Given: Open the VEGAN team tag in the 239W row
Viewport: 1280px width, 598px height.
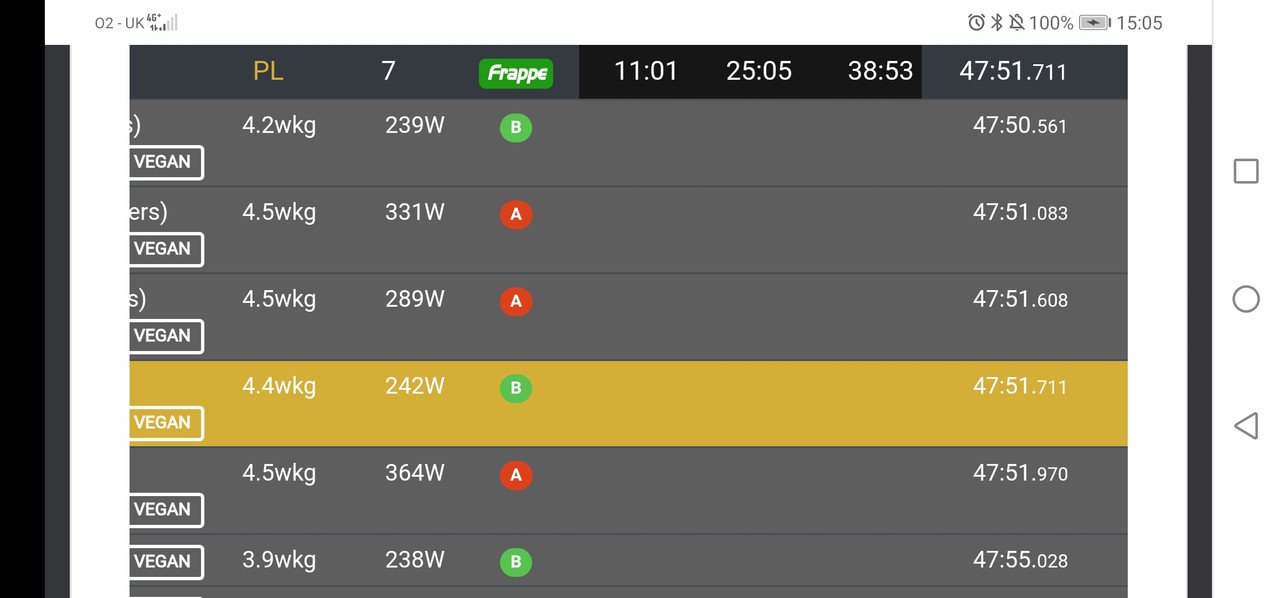Looking at the screenshot, I should [x=164, y=162].
